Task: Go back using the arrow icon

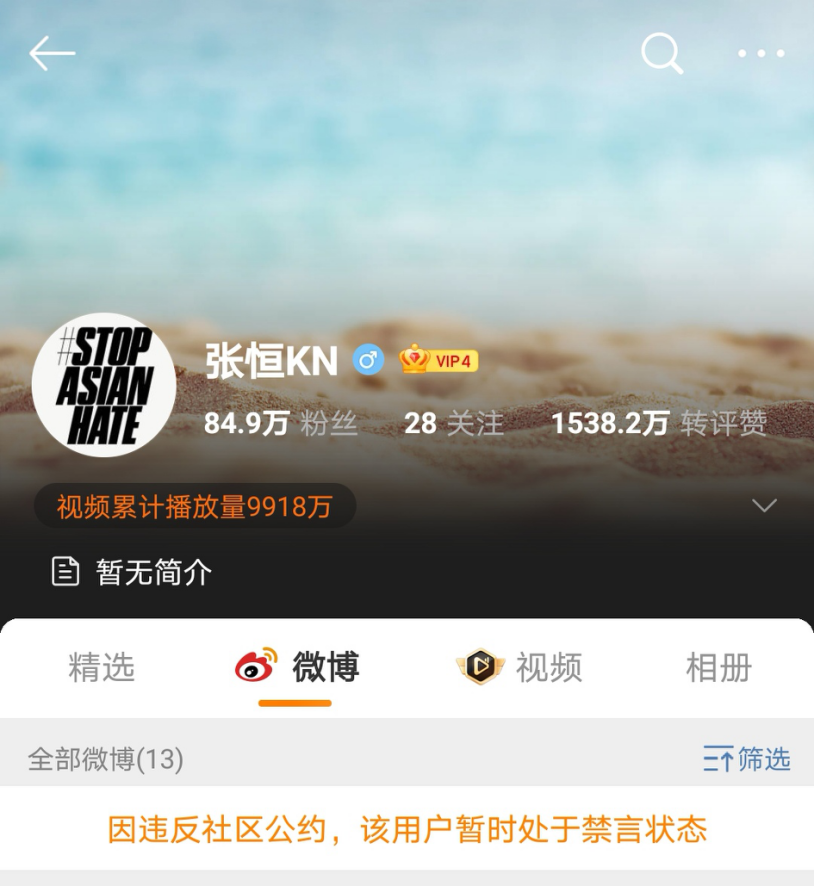Action: click(x=52, y=54)
